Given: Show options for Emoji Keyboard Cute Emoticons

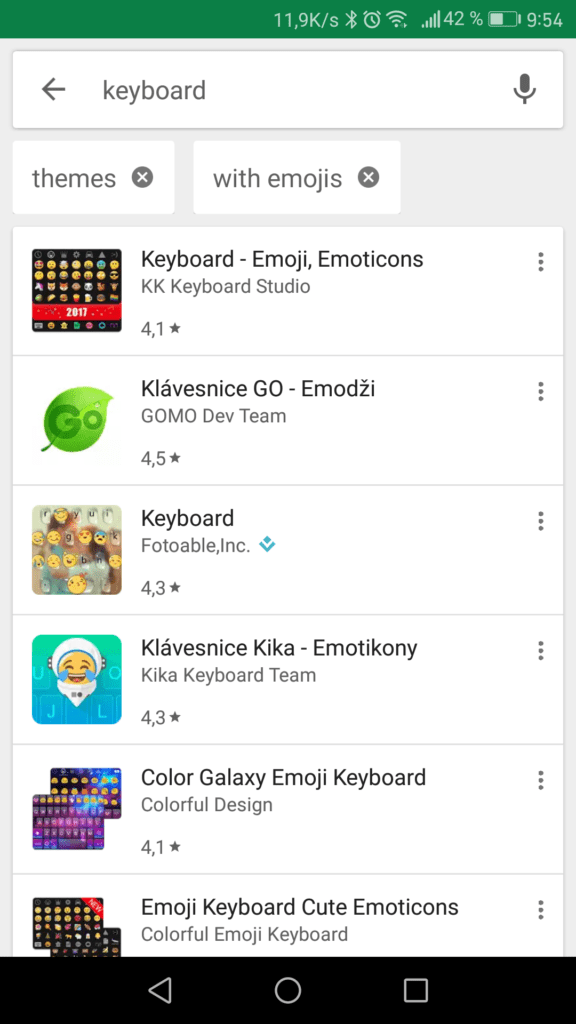Looking at the screenshot, I should pyautogui.click(x=541, y=909).
